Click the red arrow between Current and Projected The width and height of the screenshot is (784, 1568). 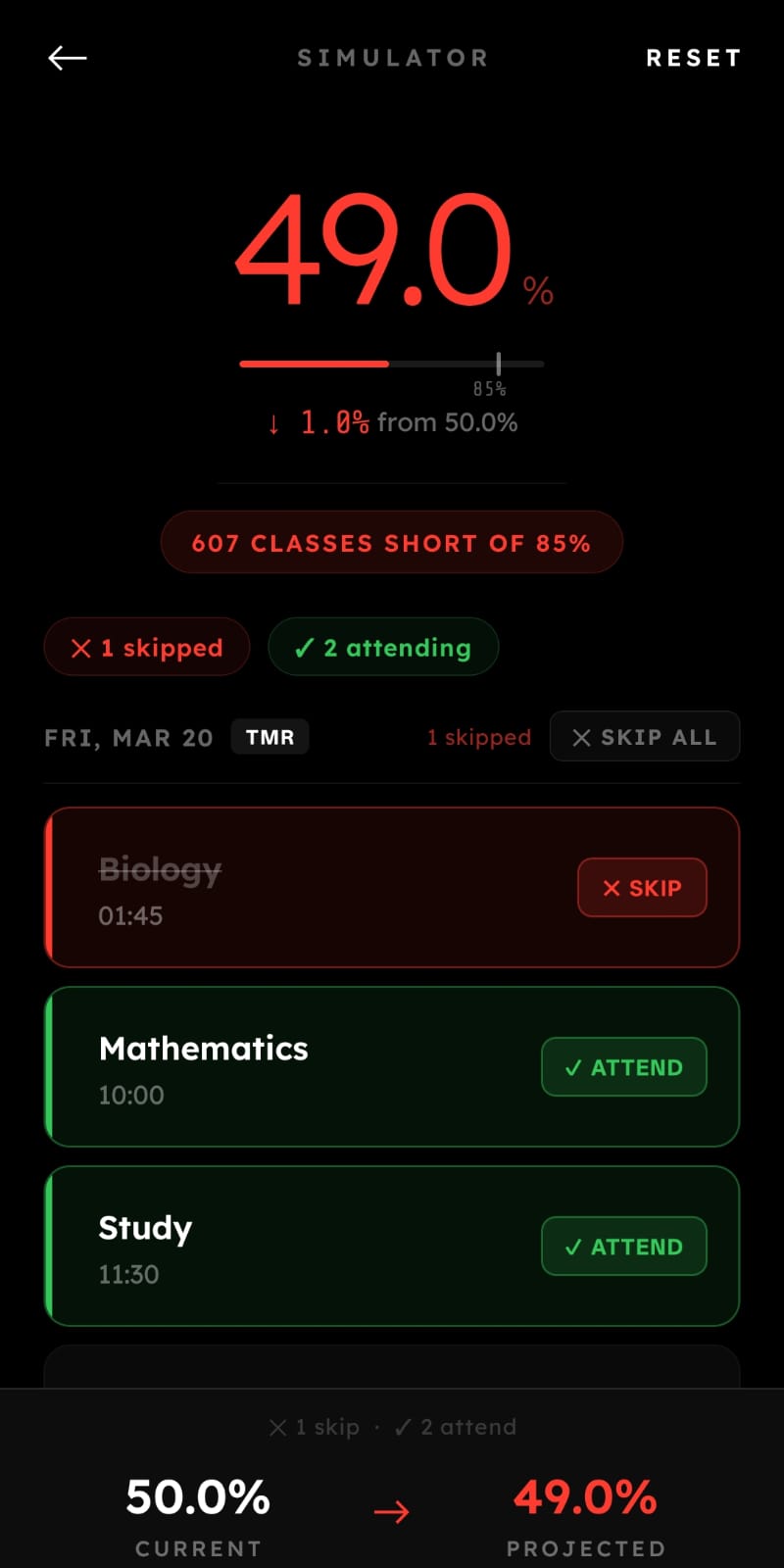(x=391, y=1511)
